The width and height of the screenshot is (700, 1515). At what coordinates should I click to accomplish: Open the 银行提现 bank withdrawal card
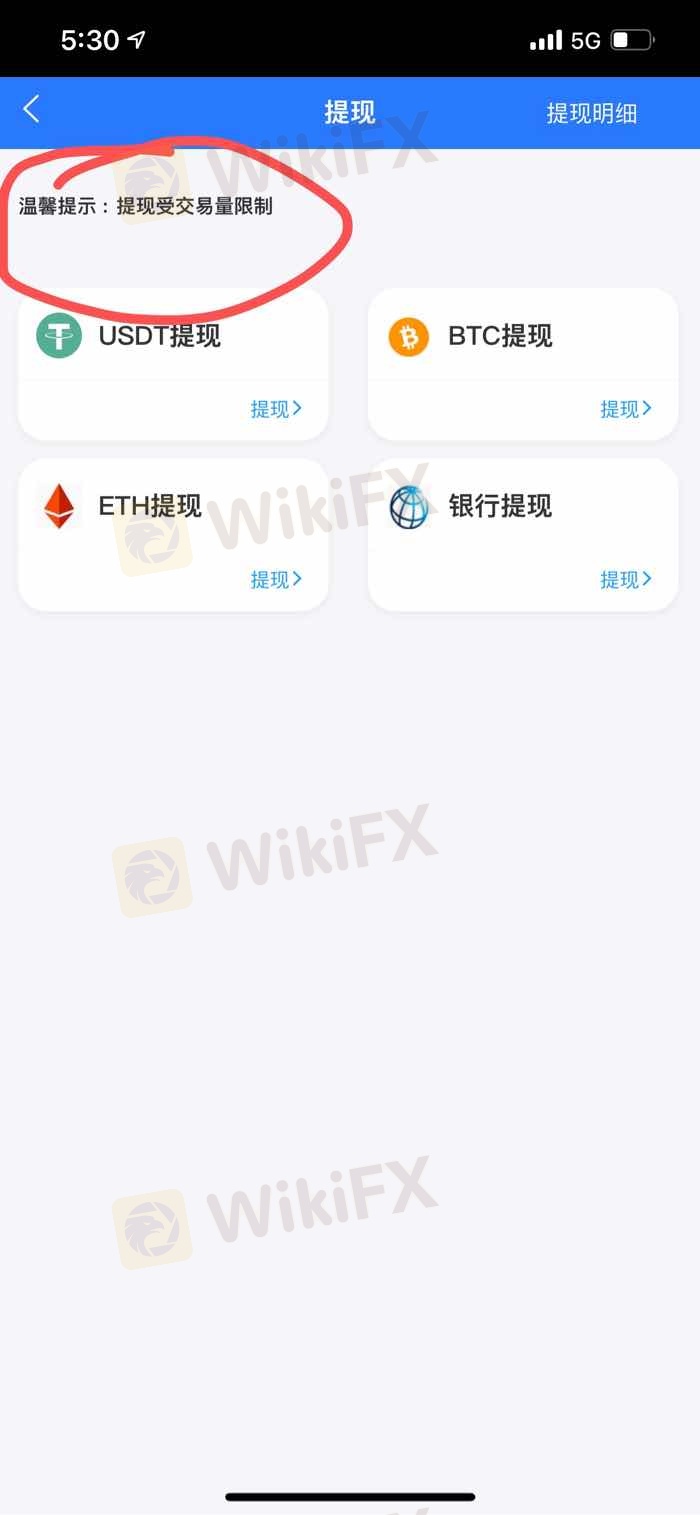click(x=523, y=535)
